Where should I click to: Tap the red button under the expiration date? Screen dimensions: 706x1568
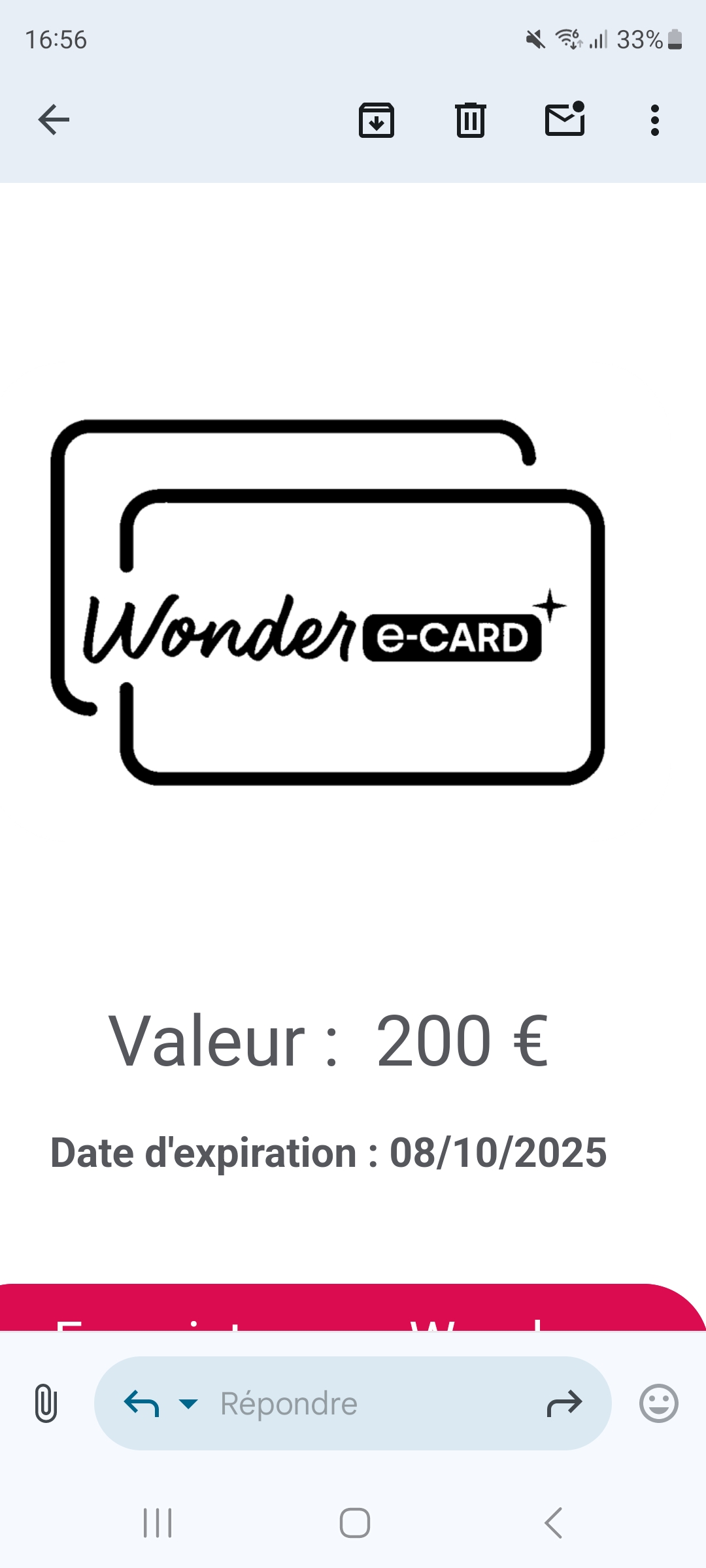click(x=353, y=1307)
